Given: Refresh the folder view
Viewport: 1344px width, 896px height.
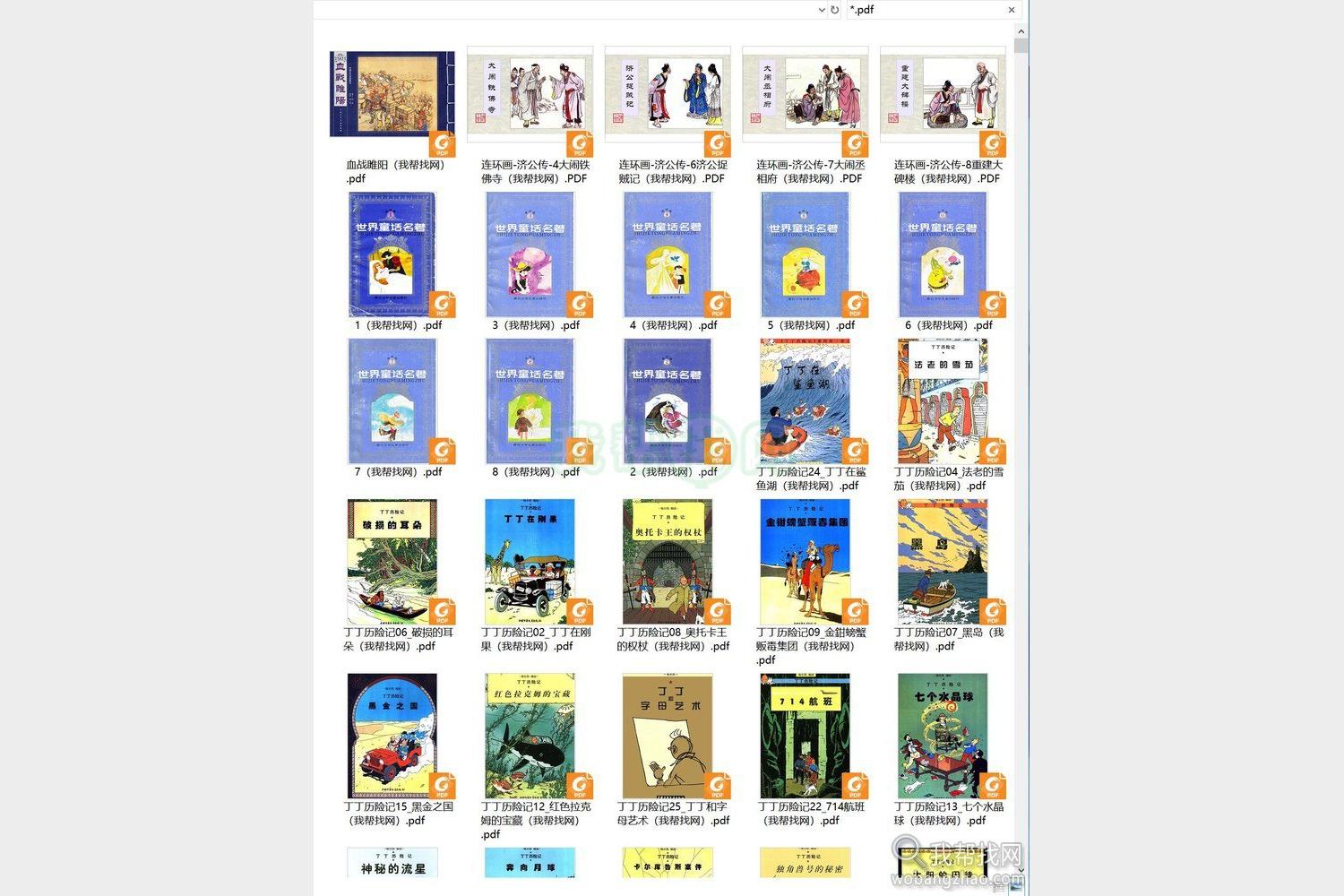Looking at the screenshot, I should click(834, 10).
